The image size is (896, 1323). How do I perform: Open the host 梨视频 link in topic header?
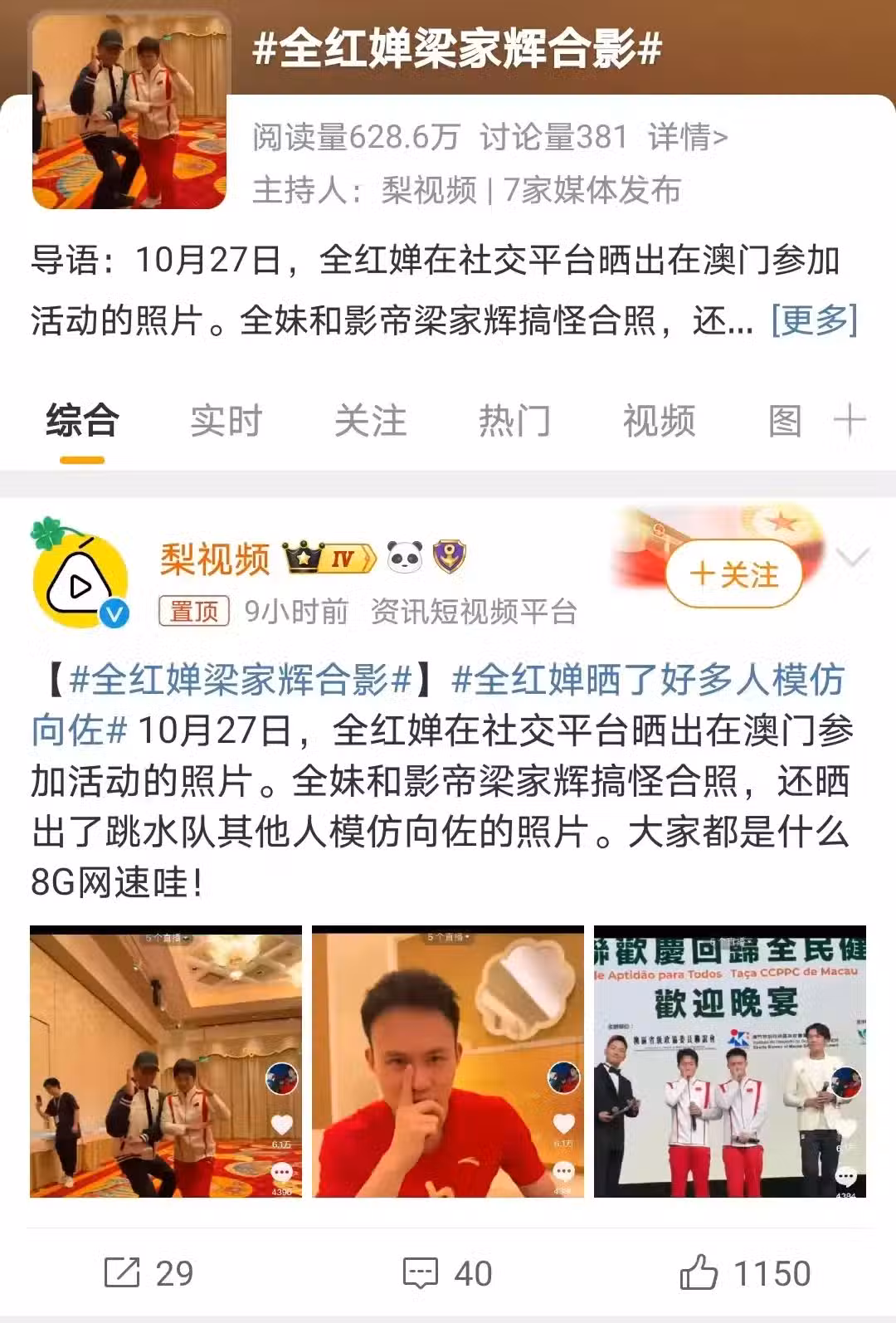click(429, 190)
